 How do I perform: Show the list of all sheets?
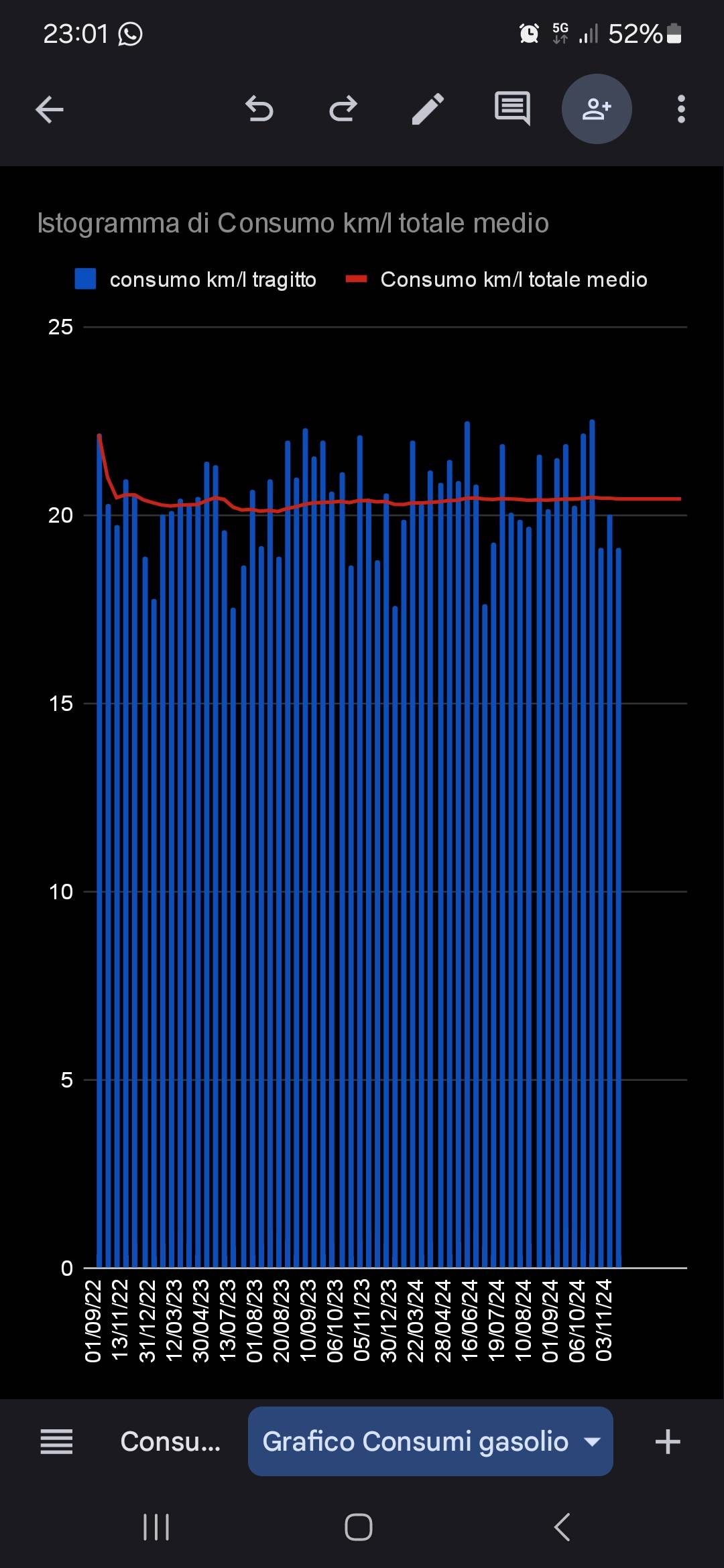coord(56,1441)
